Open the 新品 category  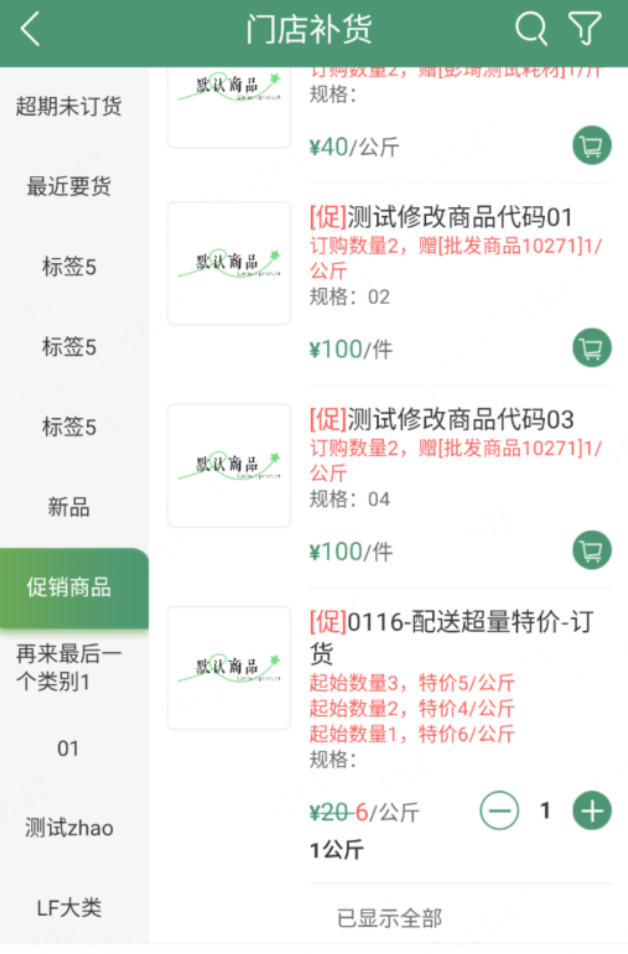tap(69, 507)
